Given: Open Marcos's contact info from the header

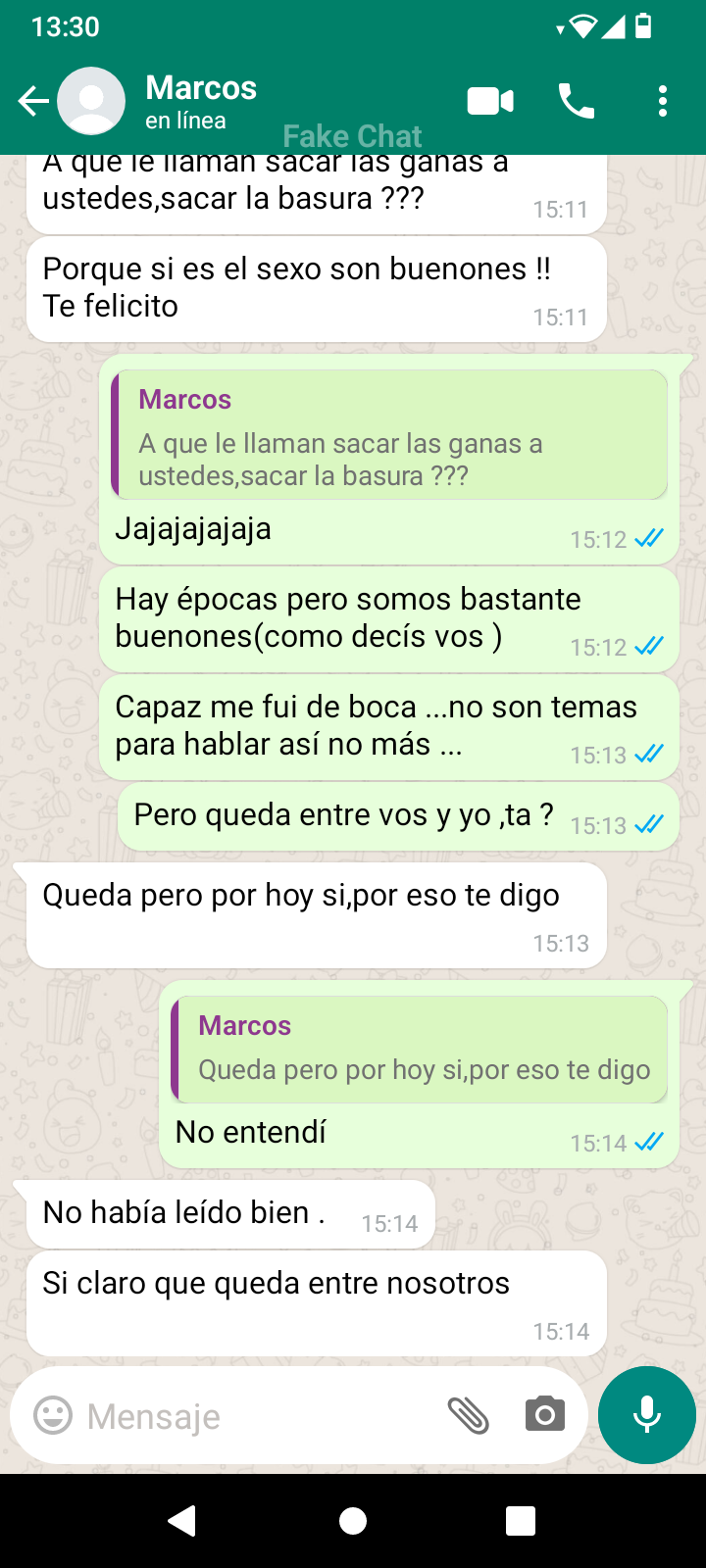Looking at the screenshot, I should click(201, 101).
